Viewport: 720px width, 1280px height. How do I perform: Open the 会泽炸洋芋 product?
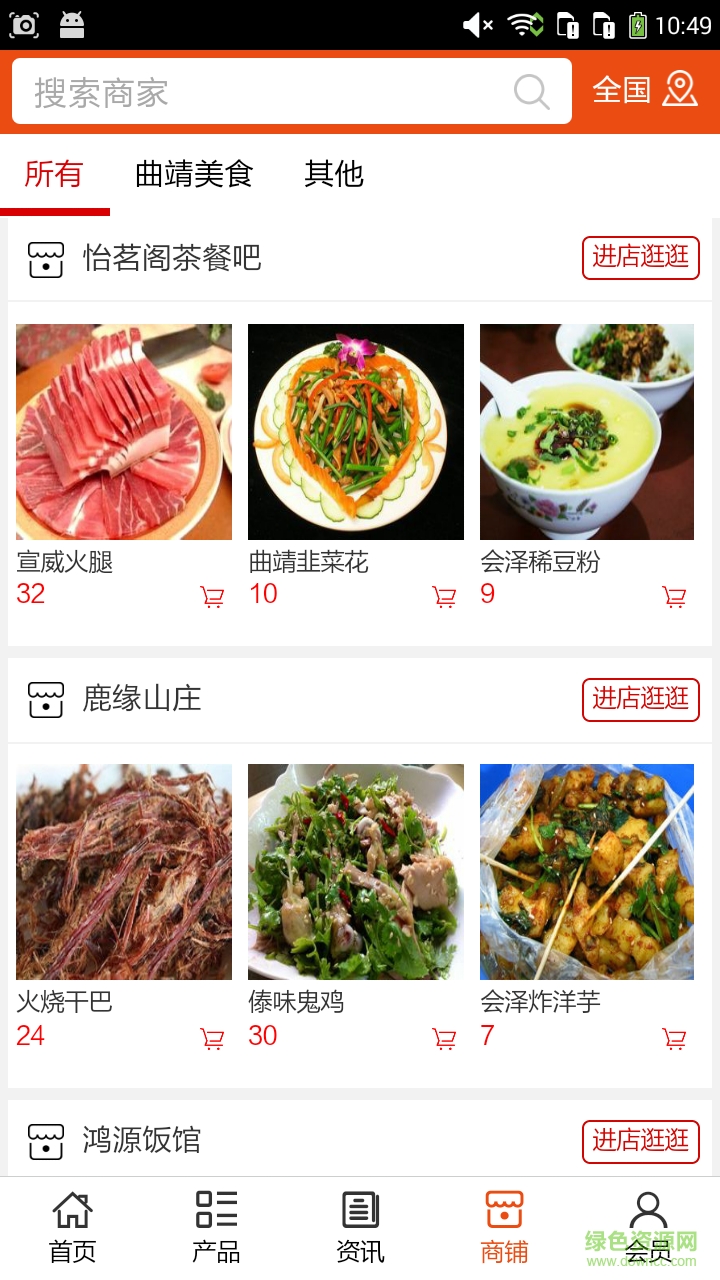coord(587,872)
